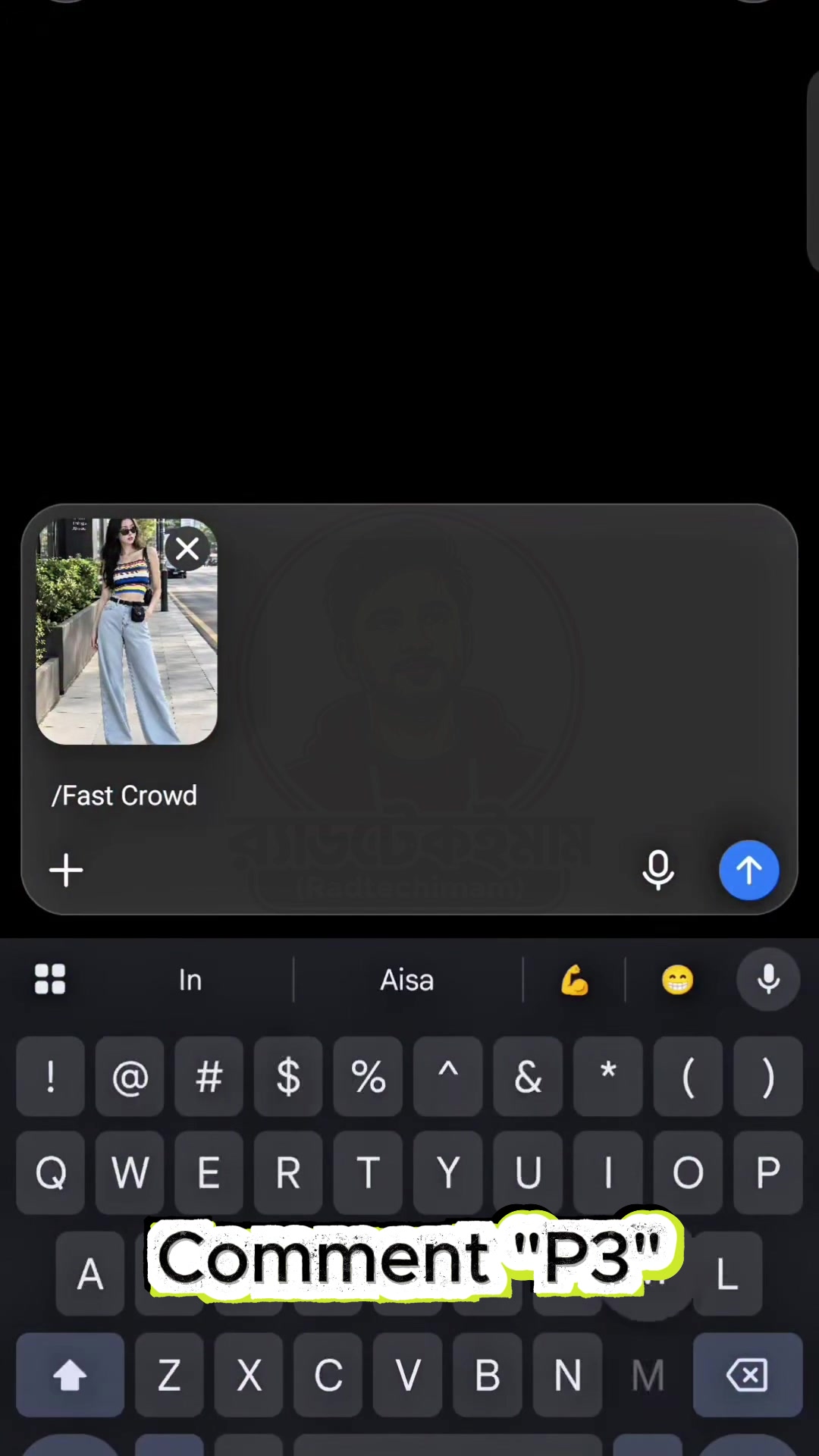
Task: Start voice input in prompt box
Action: click(x=657, y=870)
